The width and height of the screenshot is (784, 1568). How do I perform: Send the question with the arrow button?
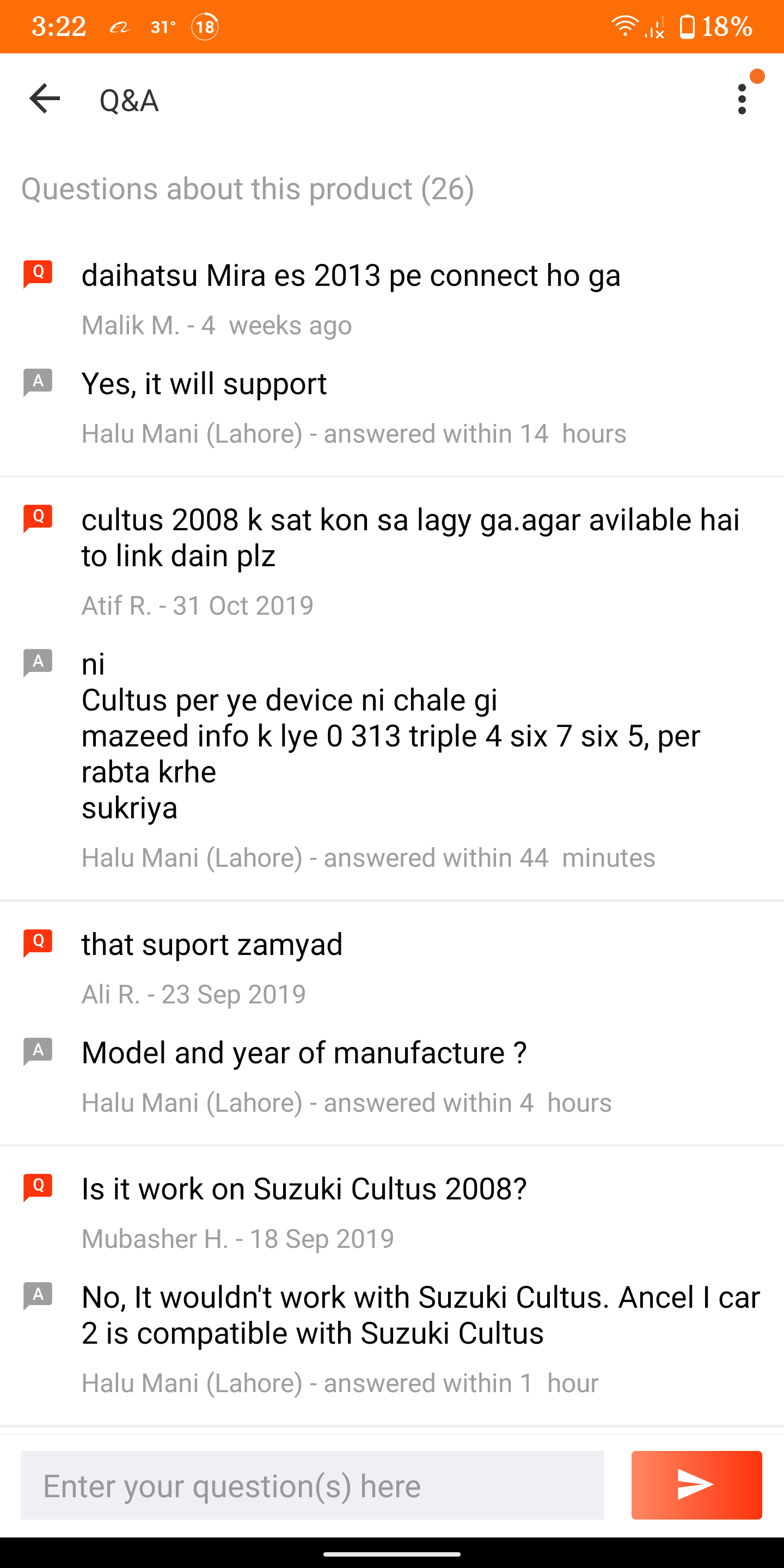(x=696, y=1485)
